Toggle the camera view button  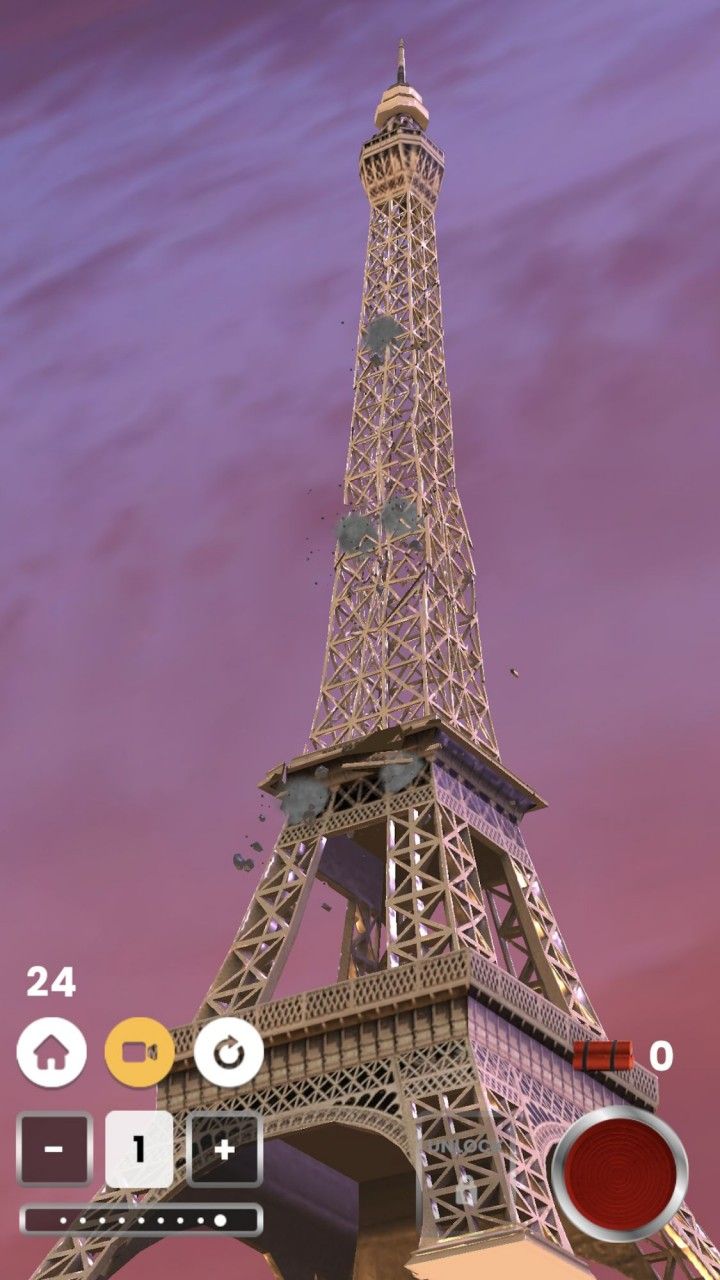(140, 1052)
